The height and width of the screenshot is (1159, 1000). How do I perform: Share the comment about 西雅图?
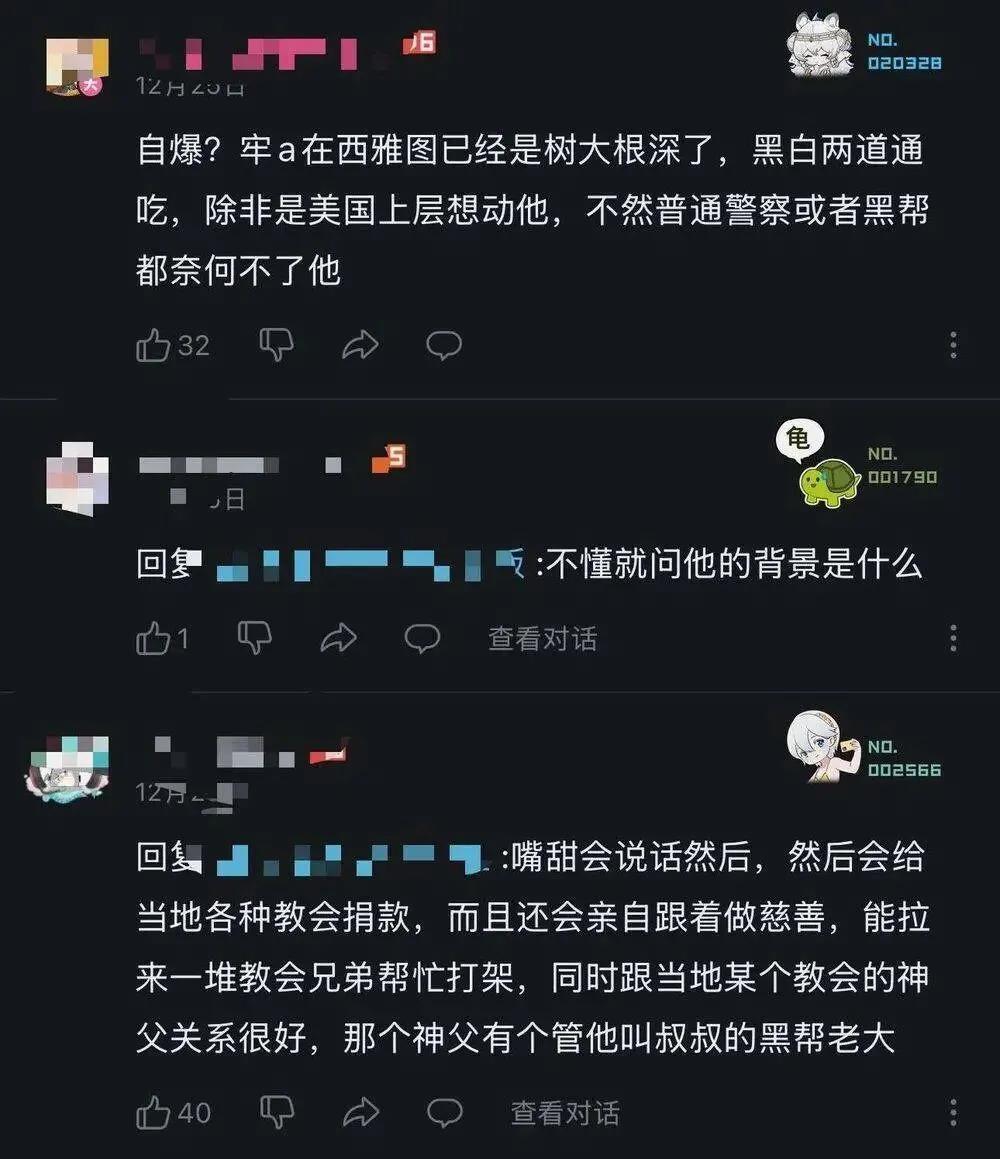pos(360,346)
